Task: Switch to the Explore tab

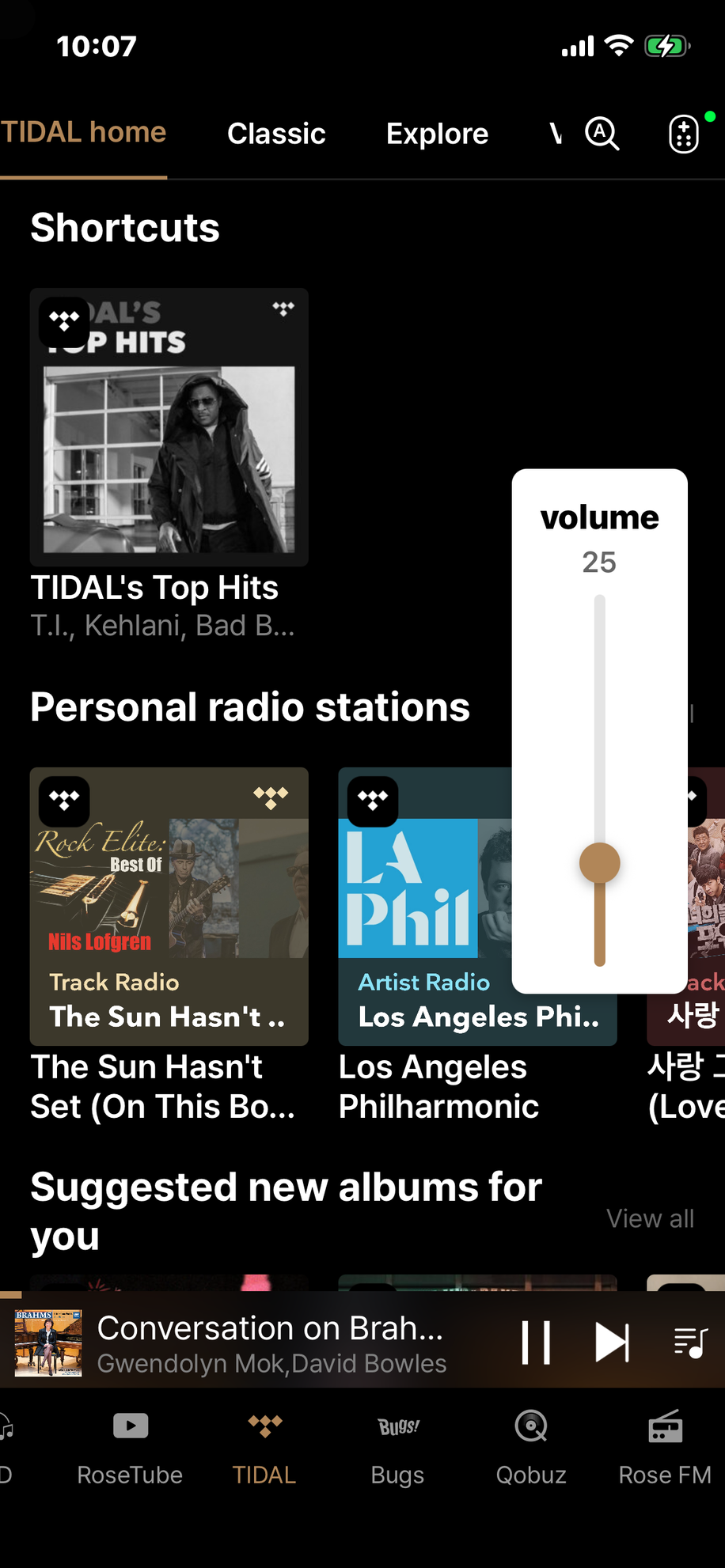Action: (437, 134)
